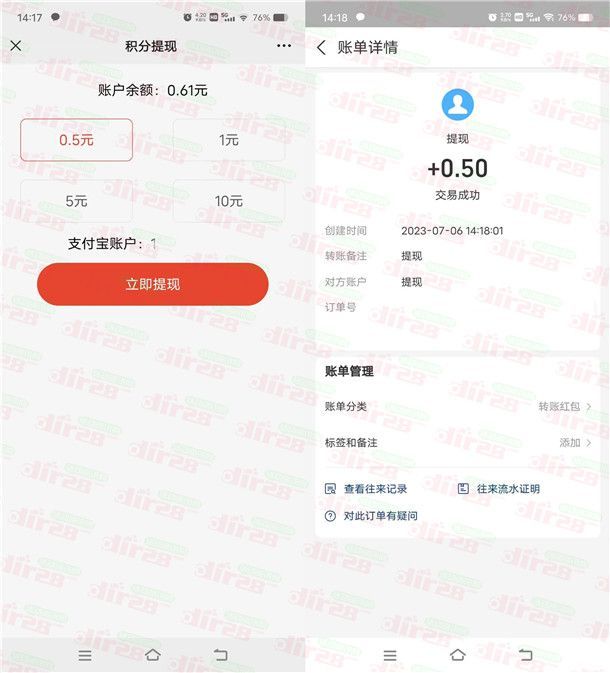Image resolution: width=610 pixels, height=673 pixels.
Task: Select the 0.5元 withdrawal amount
Action: click(77, 140)
